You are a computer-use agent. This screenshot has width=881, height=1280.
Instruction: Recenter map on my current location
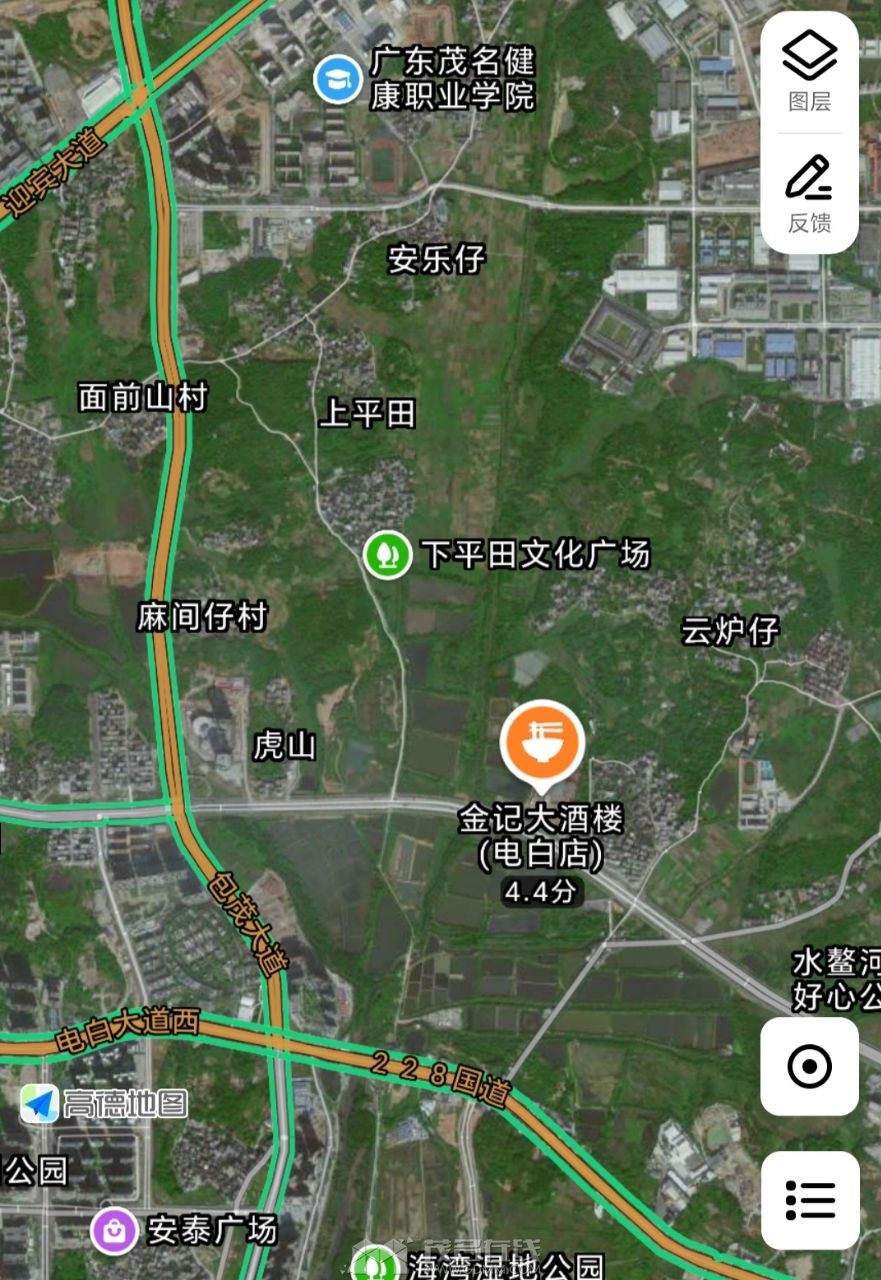[x=809, y=1067]
